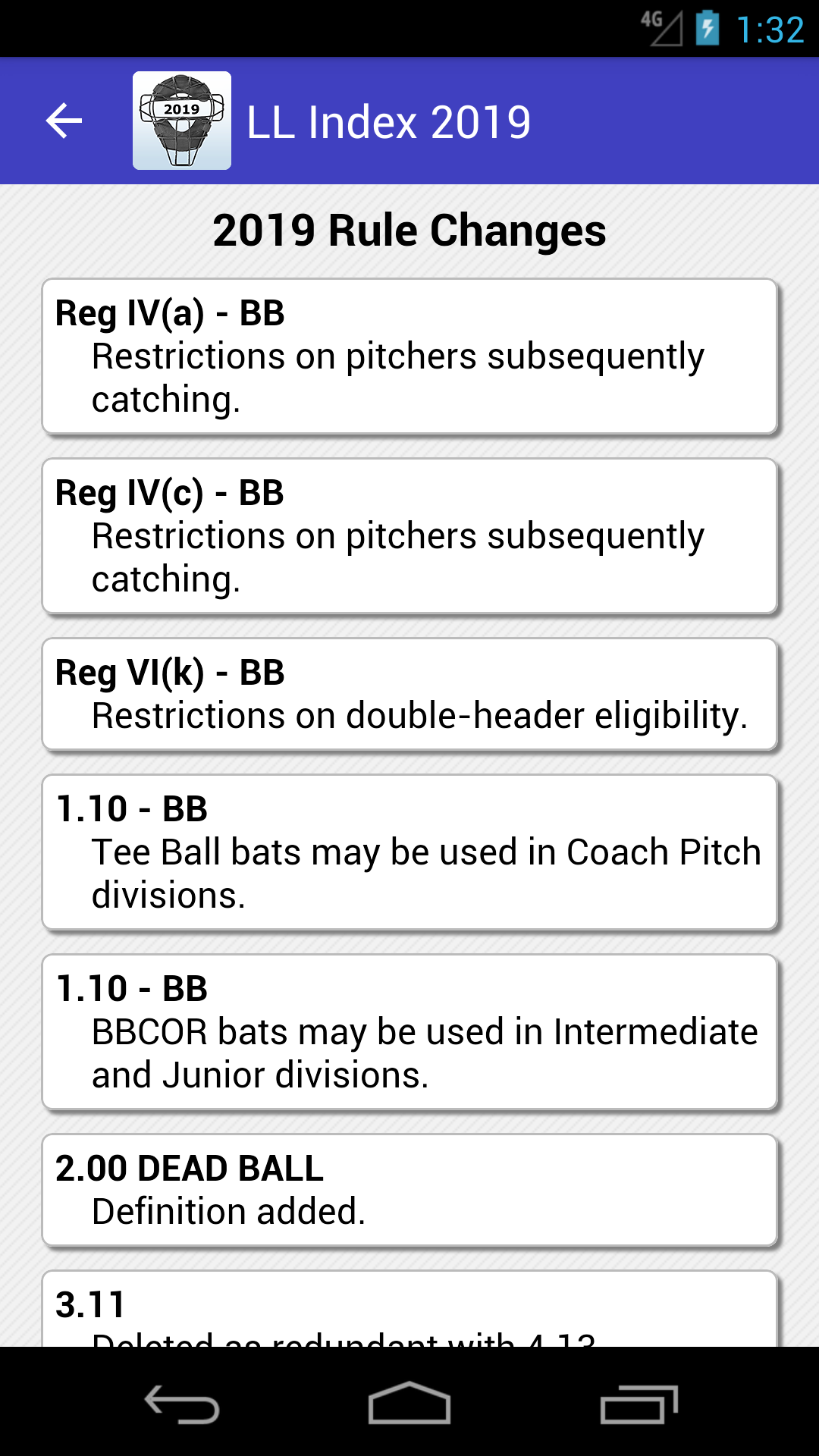Viewport: 819px width, 1456px height.
Task: Go back using the app bar arrow
Action: (x=64, y=121)
